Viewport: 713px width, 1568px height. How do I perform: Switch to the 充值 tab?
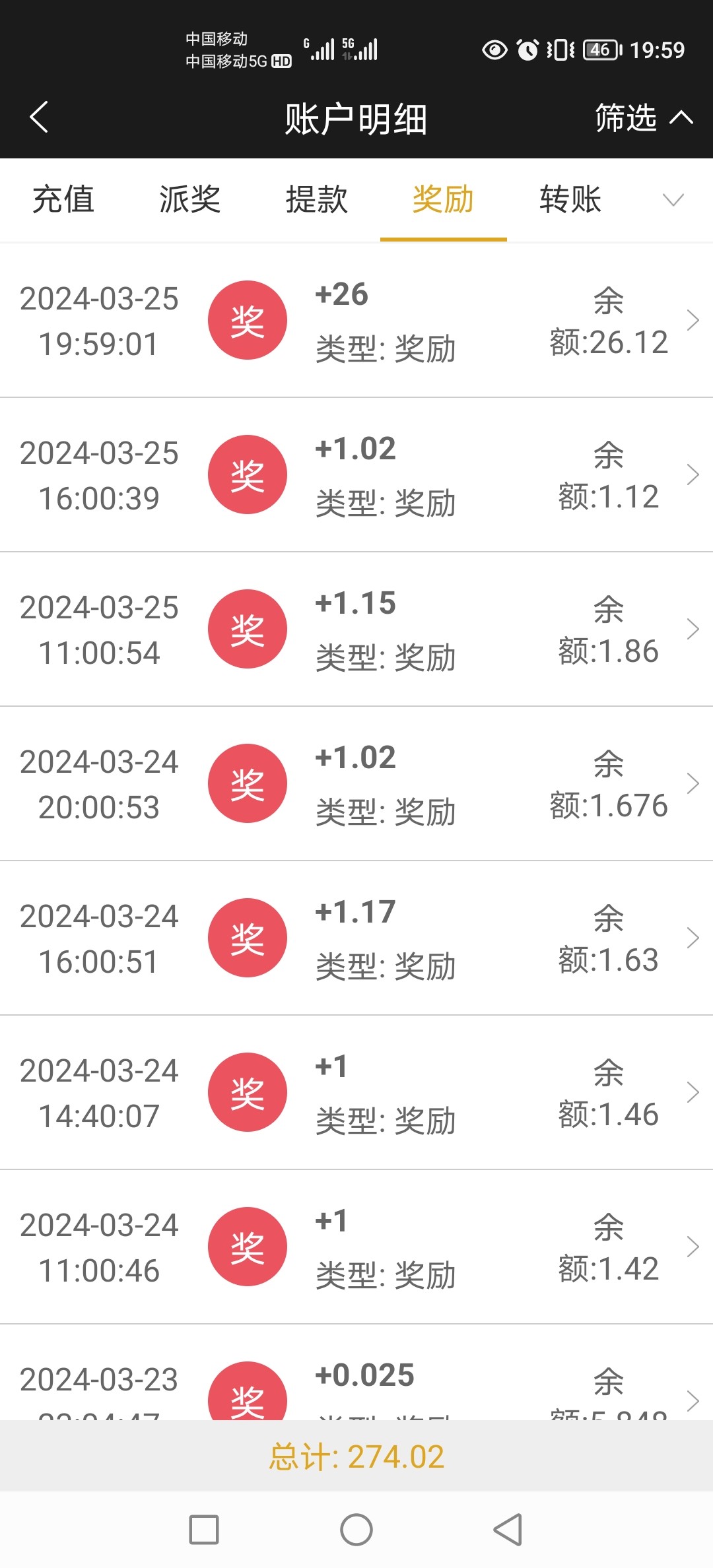tap(63, 199)
